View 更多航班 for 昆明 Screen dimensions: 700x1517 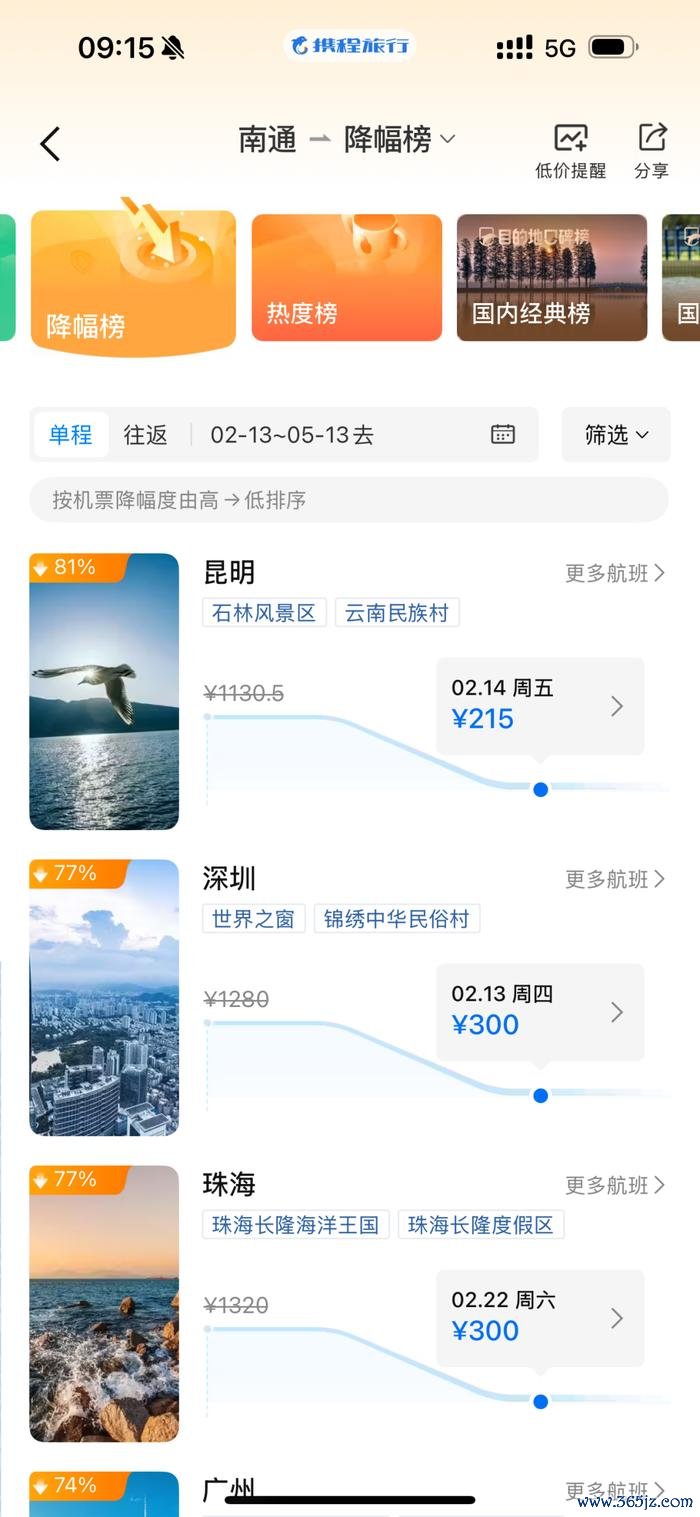614,573
